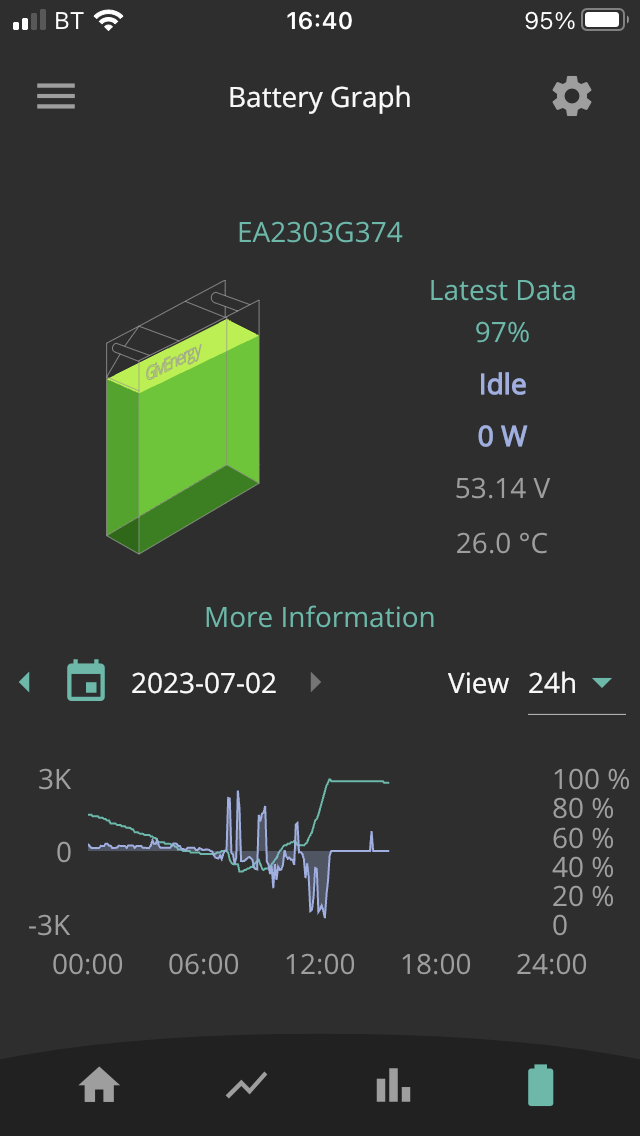Open the calendar date picker

pyautogui.click(x=86, y=681)
